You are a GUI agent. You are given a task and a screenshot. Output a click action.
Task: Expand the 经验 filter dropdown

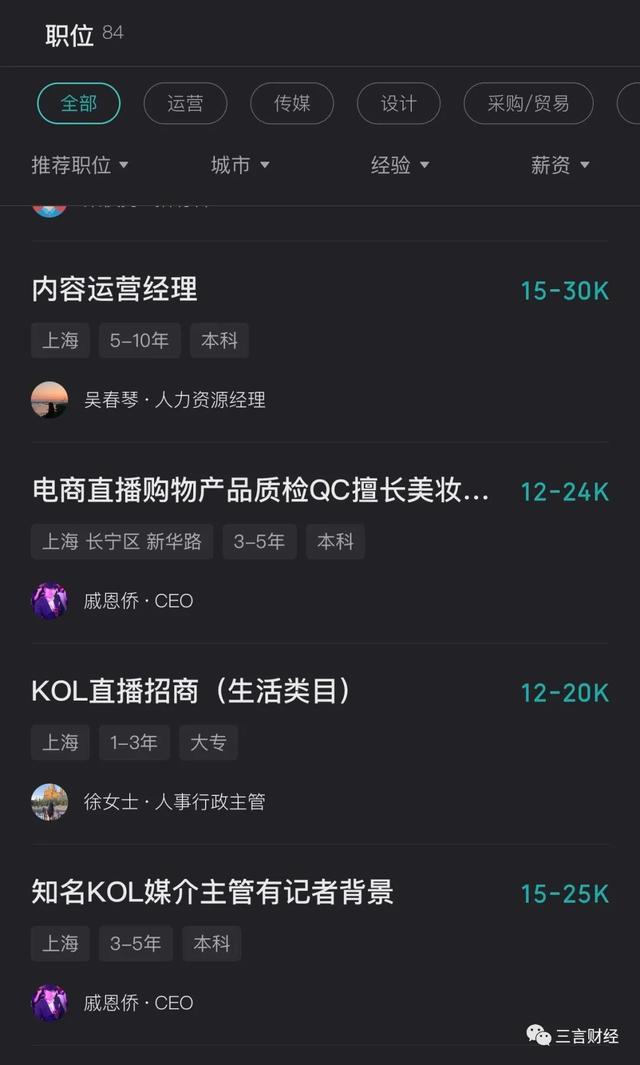[x=400, y=165]
